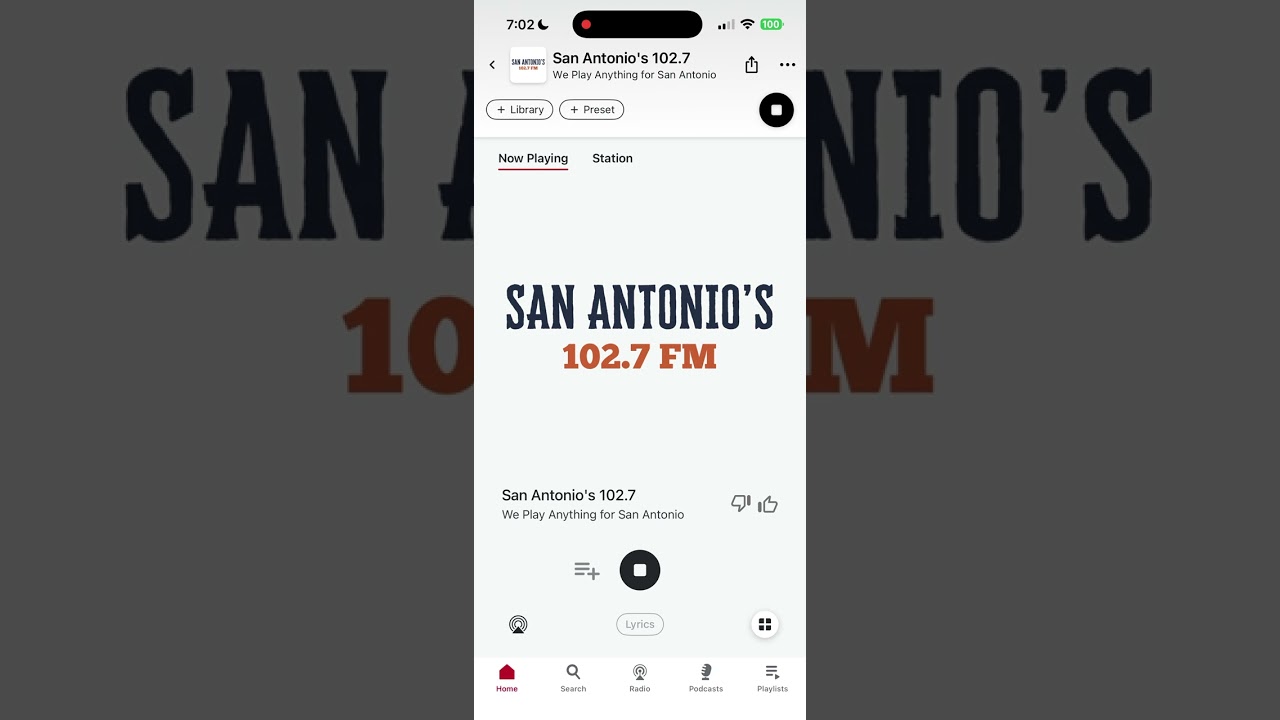Stop the stream with the center stop button

pyautogui.click(x=640, y=570)
